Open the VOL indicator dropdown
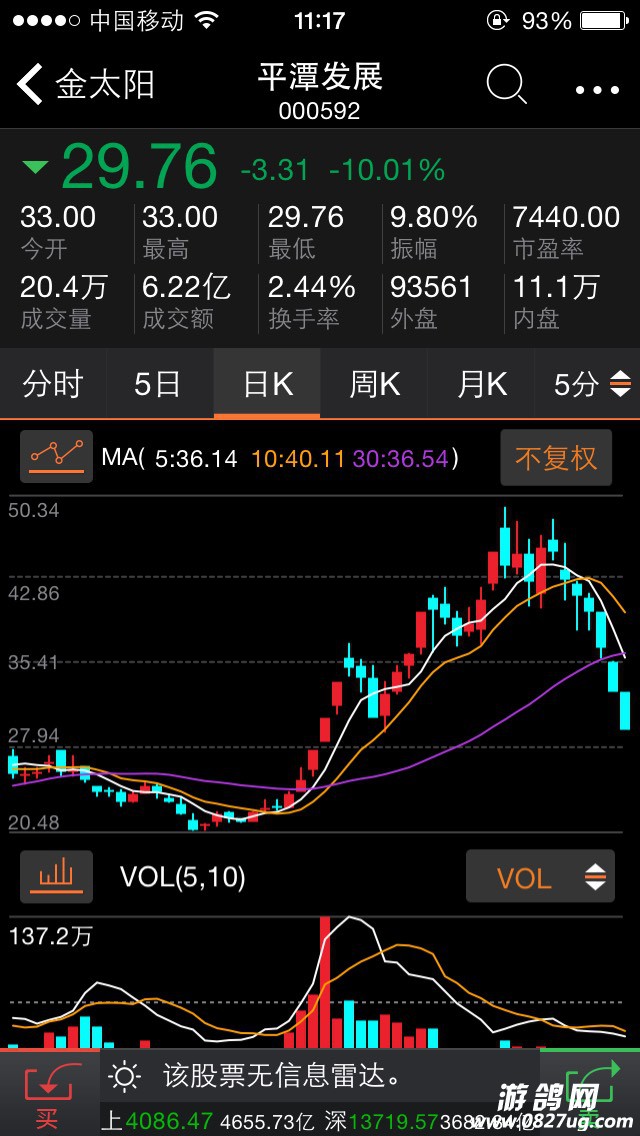The height and width of the screenshot is (1136, 640). pyautogui.click(x=539, y=877)
